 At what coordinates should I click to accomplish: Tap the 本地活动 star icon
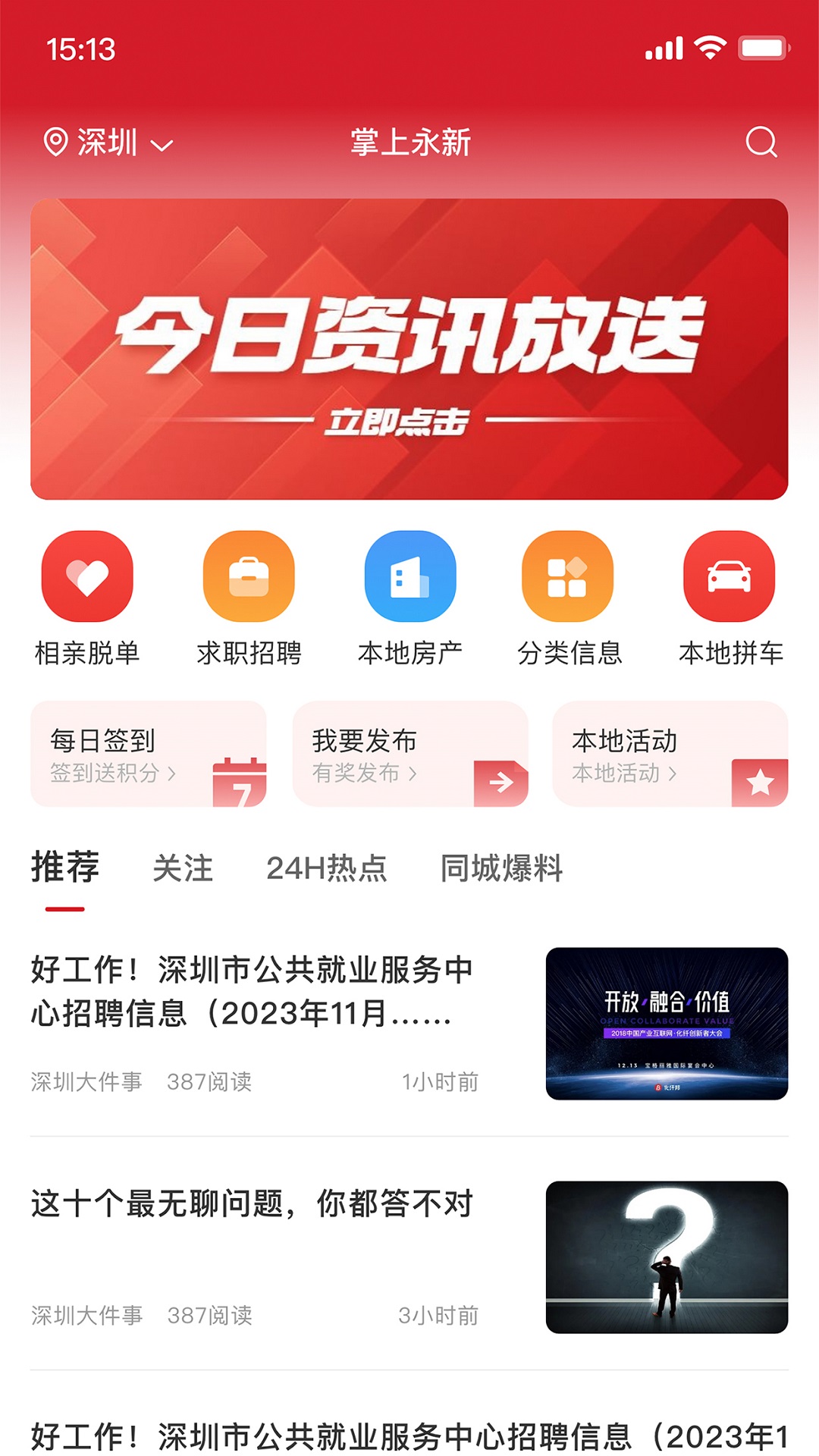click(761, 782)
